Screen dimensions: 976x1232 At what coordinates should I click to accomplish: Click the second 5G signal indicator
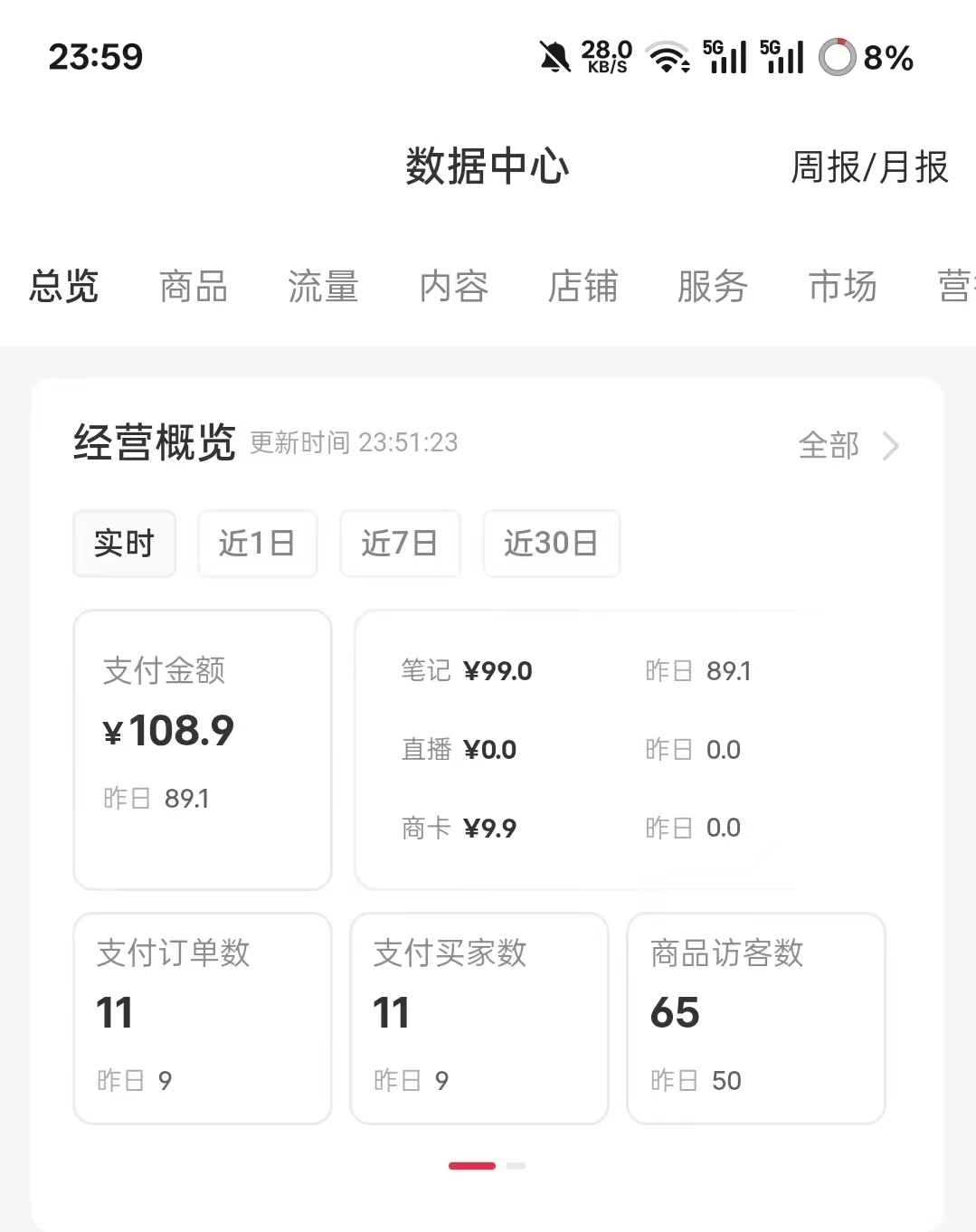point(782,57)
